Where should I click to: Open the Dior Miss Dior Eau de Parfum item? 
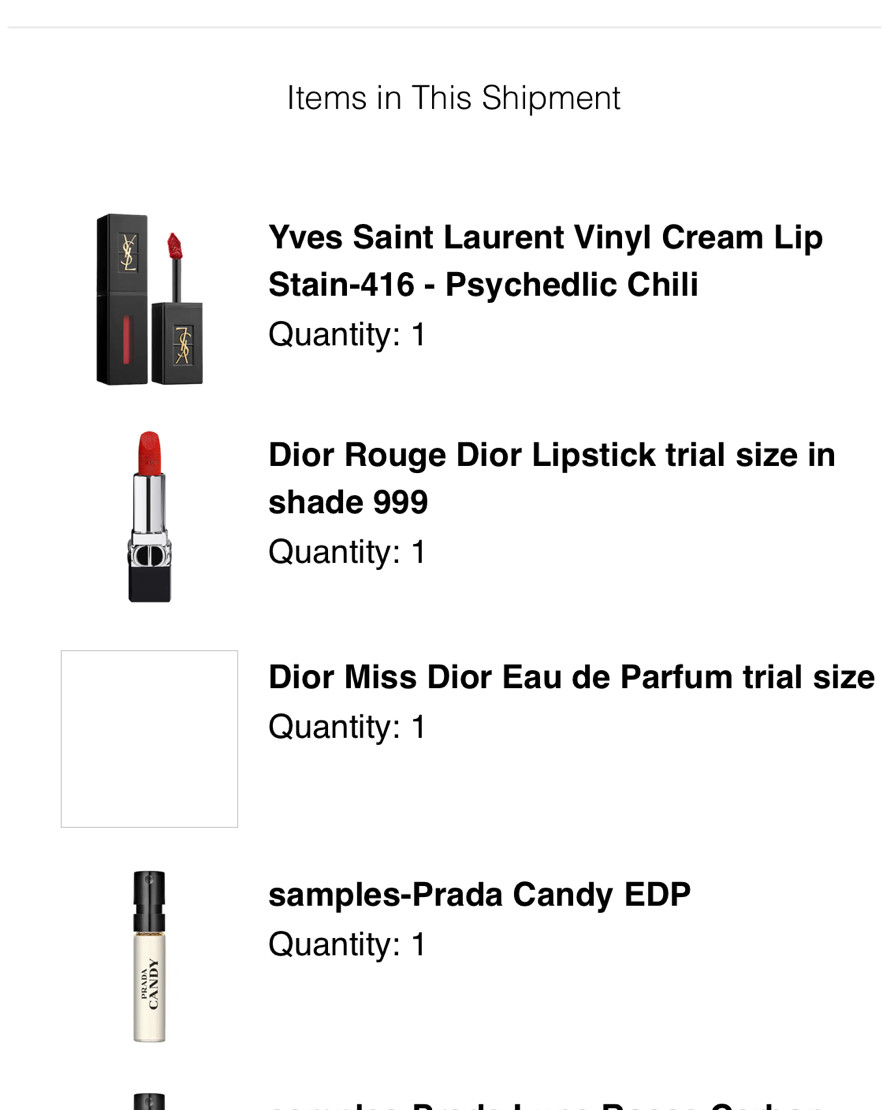point(571,678)
